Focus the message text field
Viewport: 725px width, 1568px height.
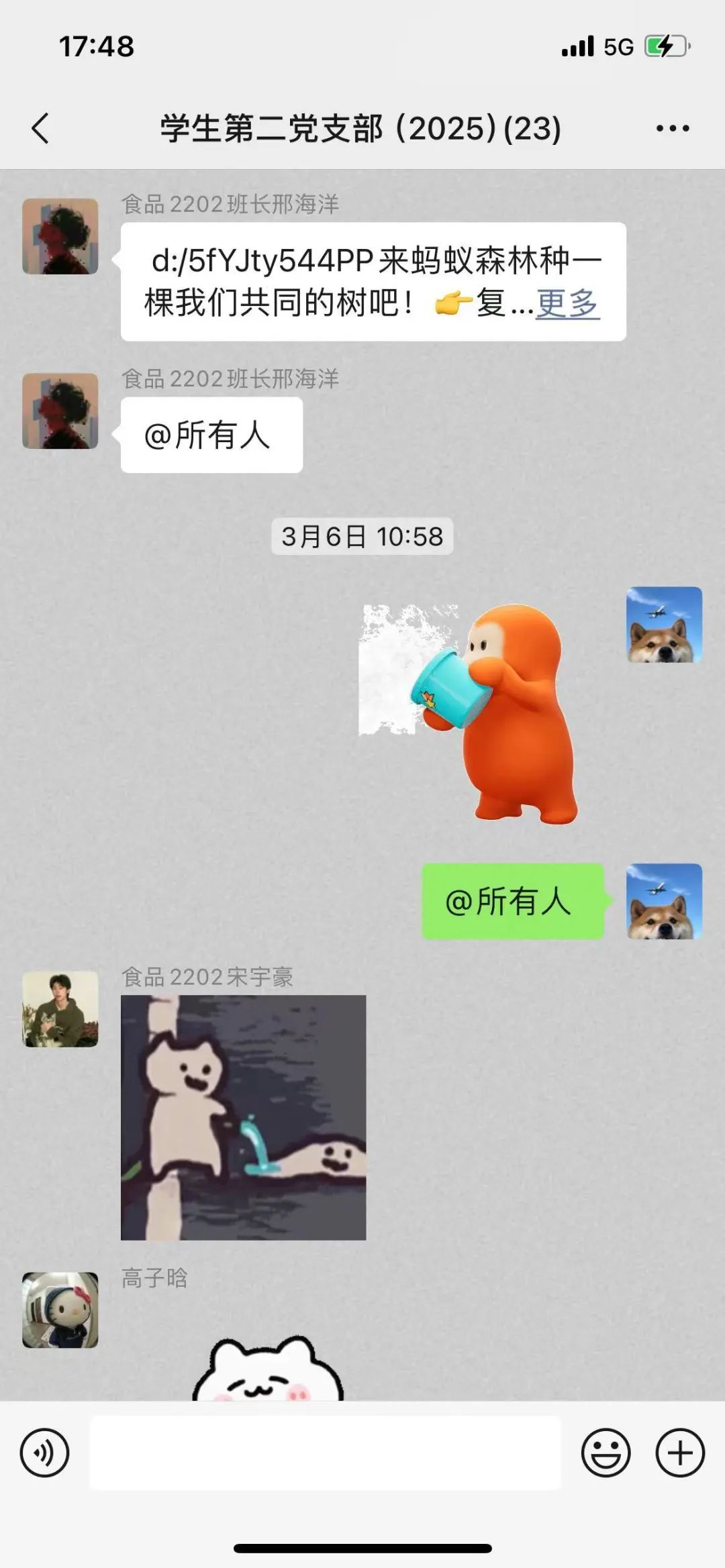point(325,1453)
